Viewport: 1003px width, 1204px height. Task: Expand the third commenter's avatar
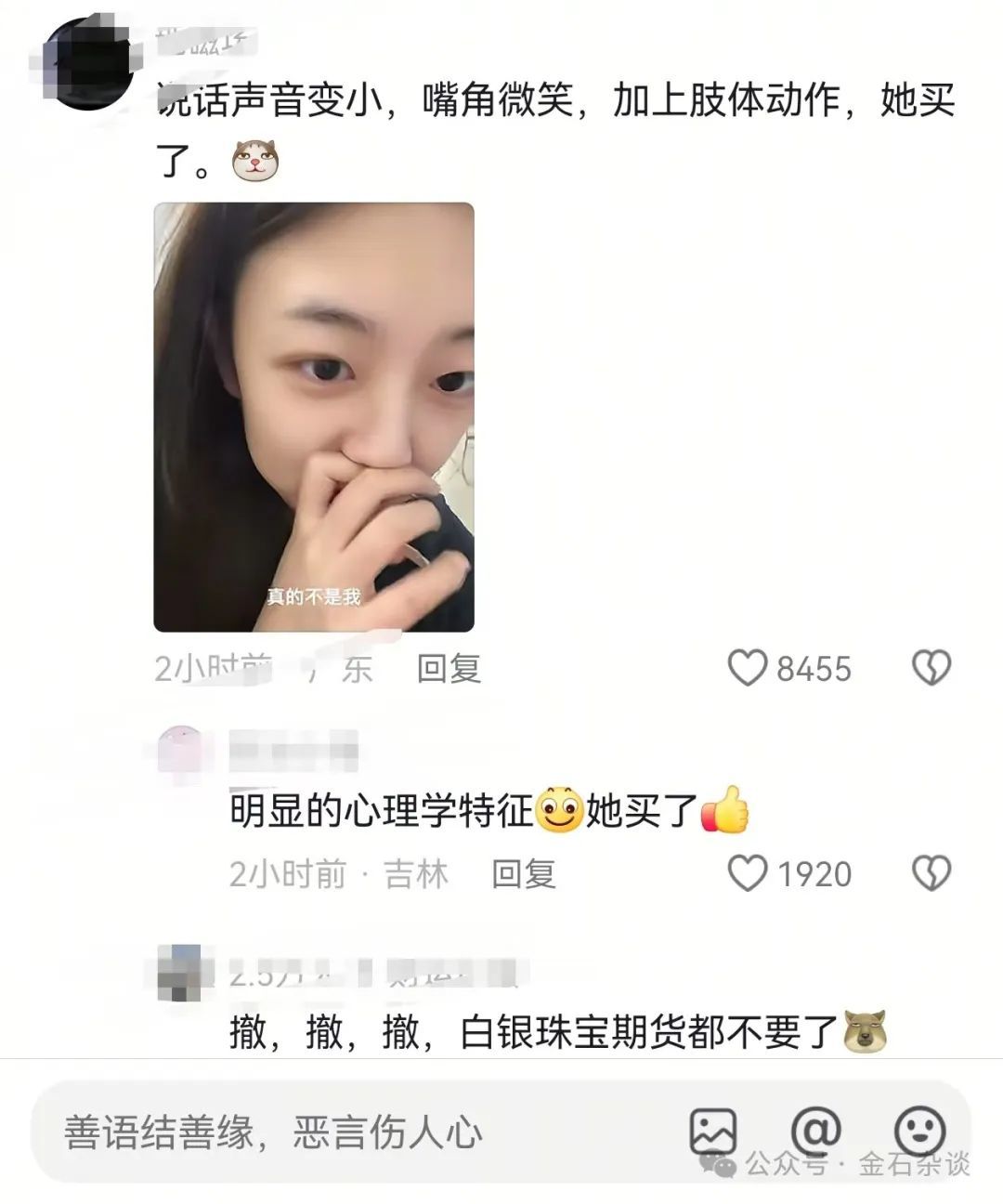pyautogui.click(x=182, y=974)
